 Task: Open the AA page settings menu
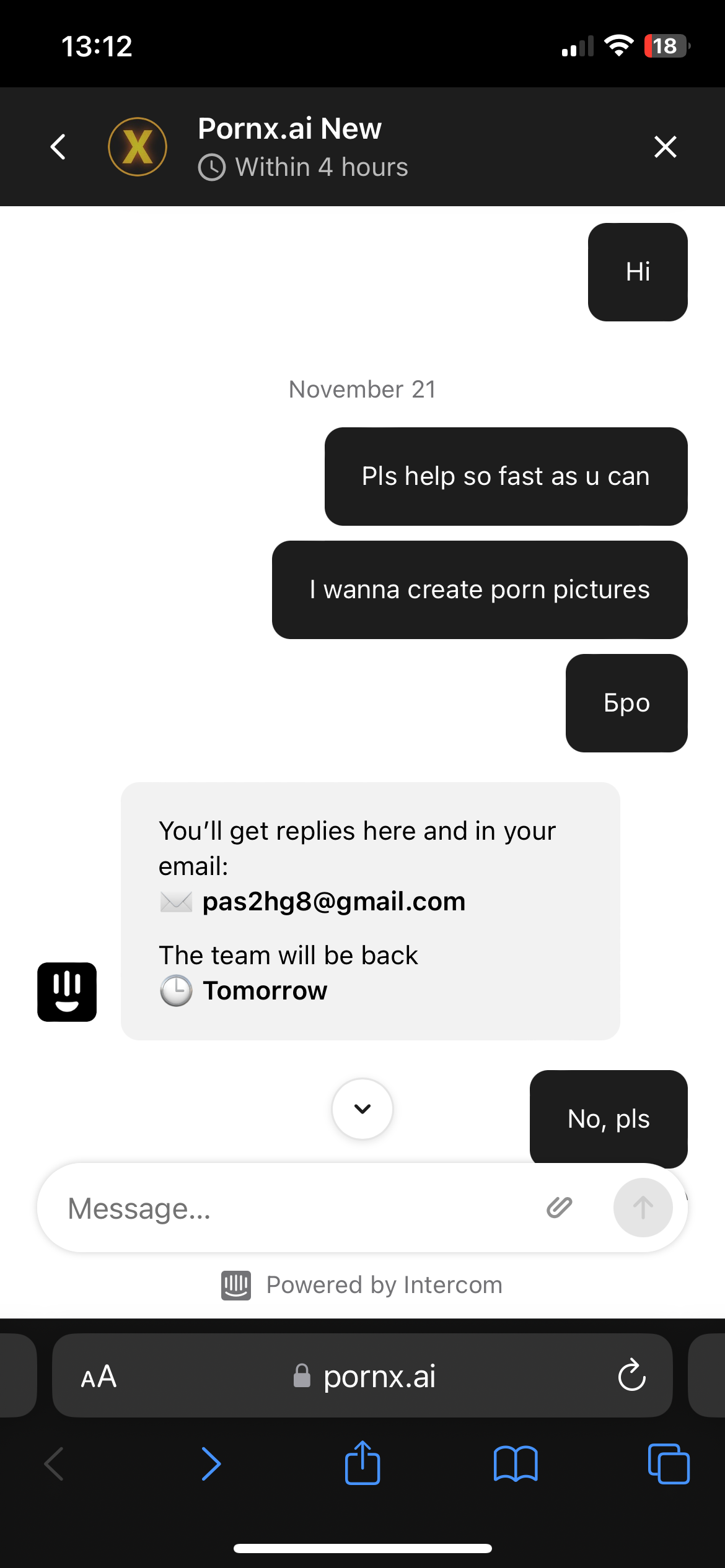(99, 1377)
